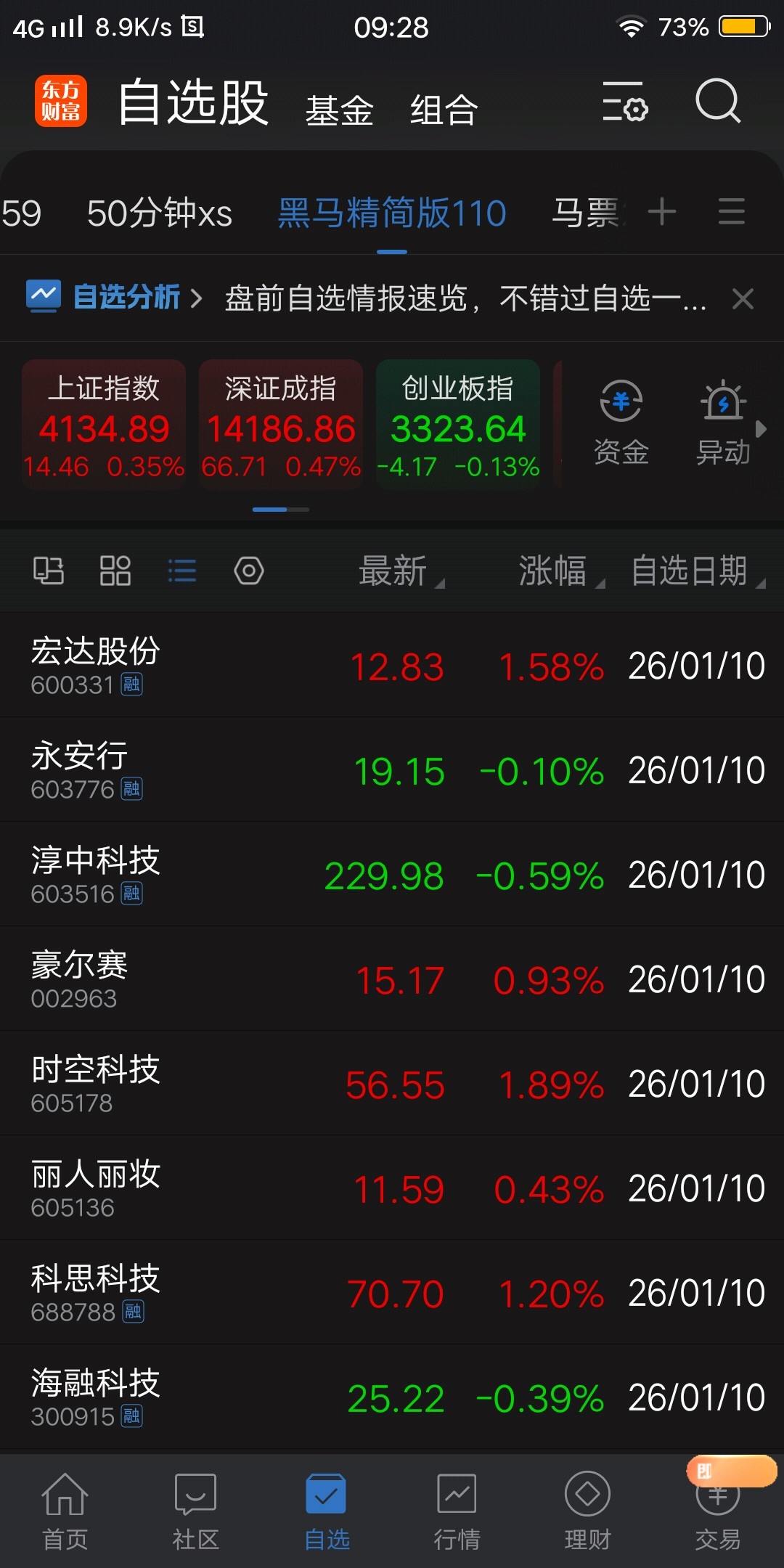Go to the 交易 tab
Screen dimensions: 784x1568
pos(717,1511)
